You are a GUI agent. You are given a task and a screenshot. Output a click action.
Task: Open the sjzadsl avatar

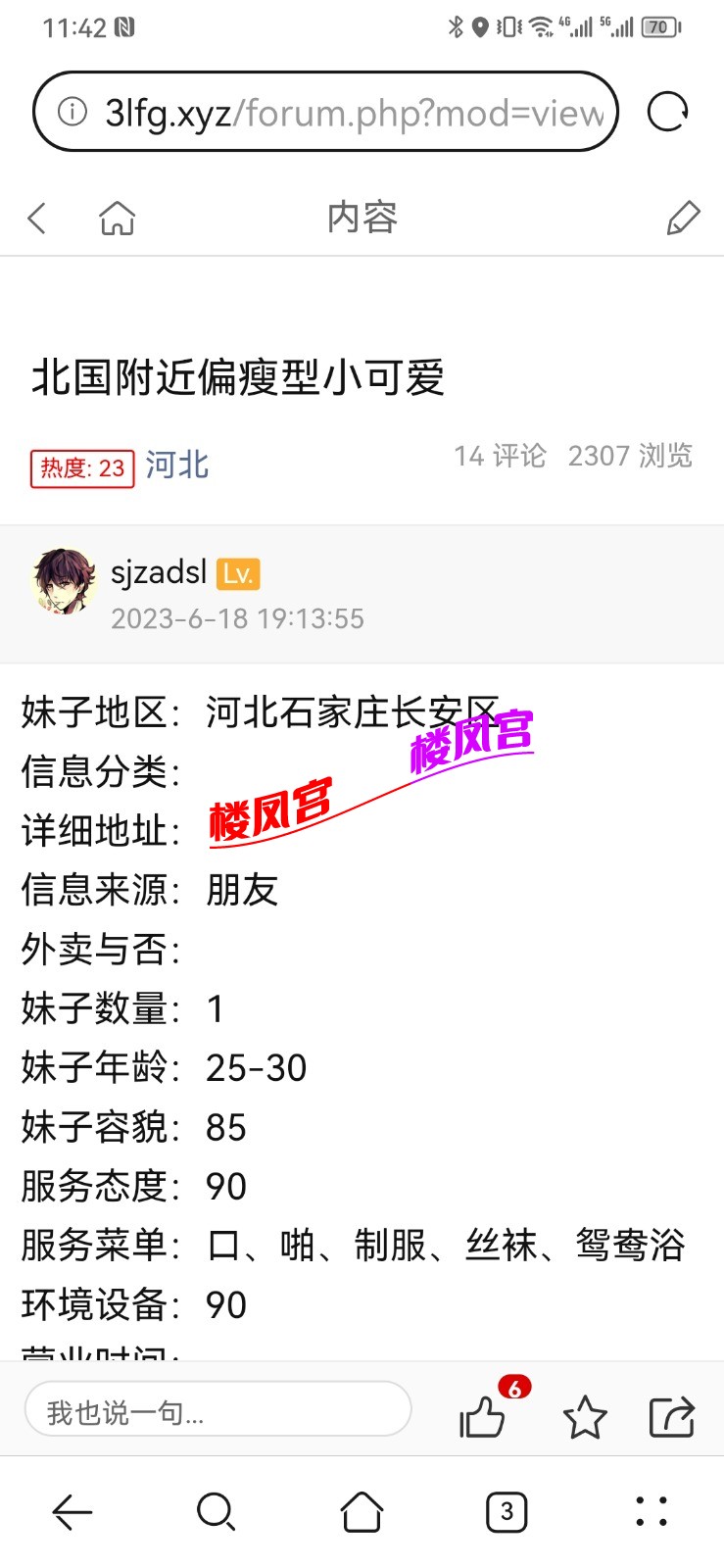pos(65,581)
